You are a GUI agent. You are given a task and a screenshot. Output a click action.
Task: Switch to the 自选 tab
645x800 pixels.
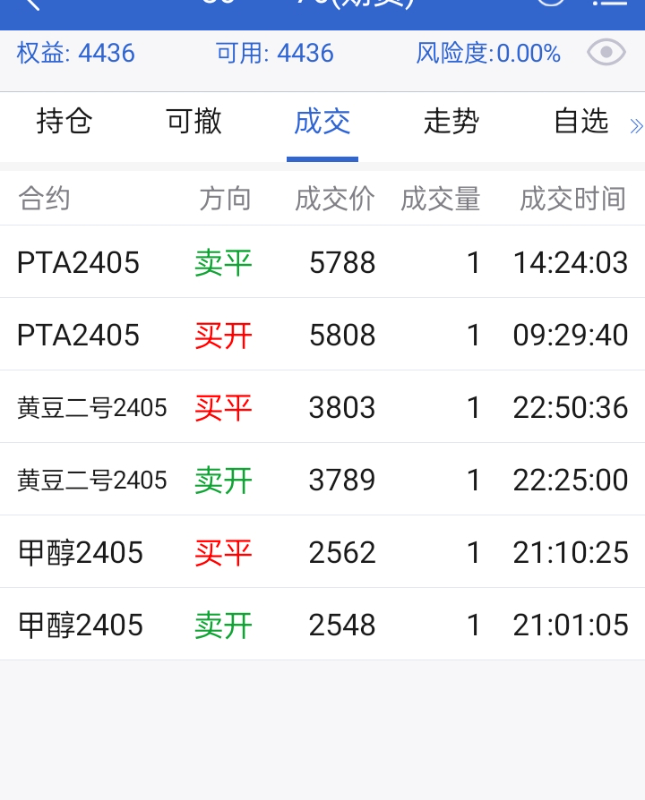580,122
